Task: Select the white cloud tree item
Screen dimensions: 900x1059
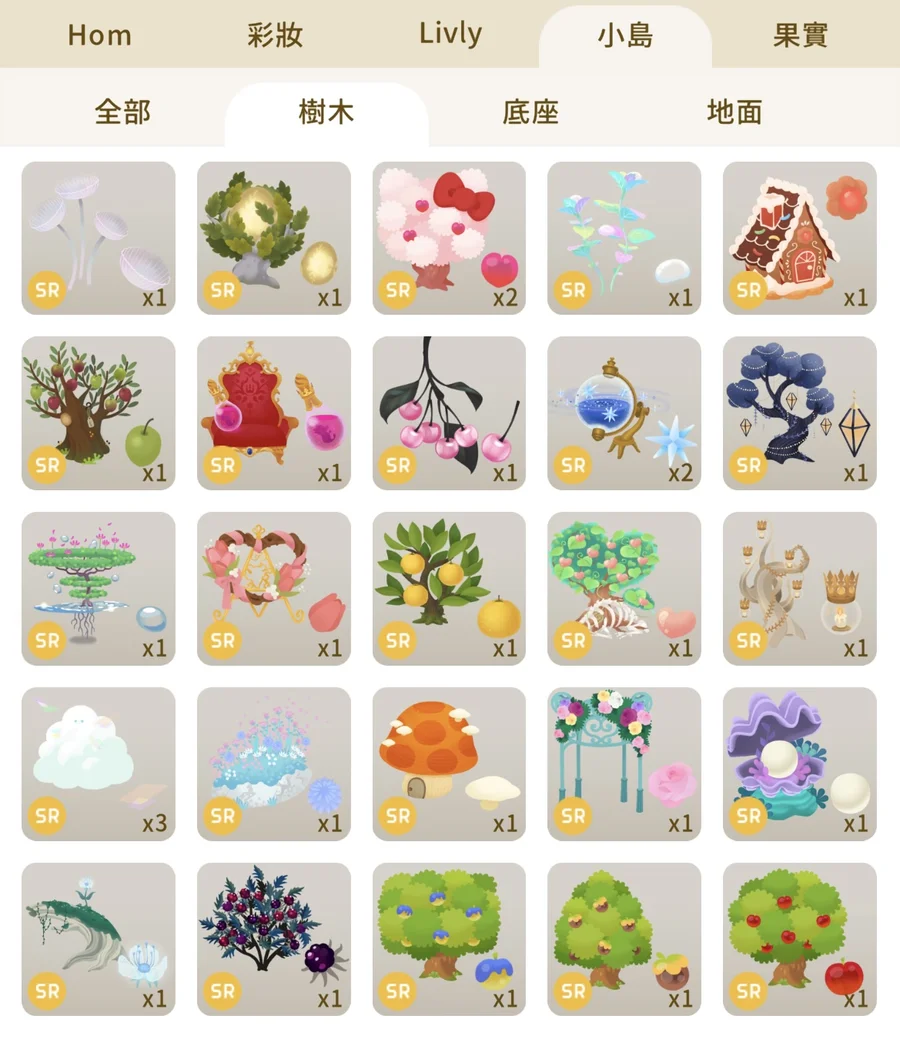Action: (98, 764)
